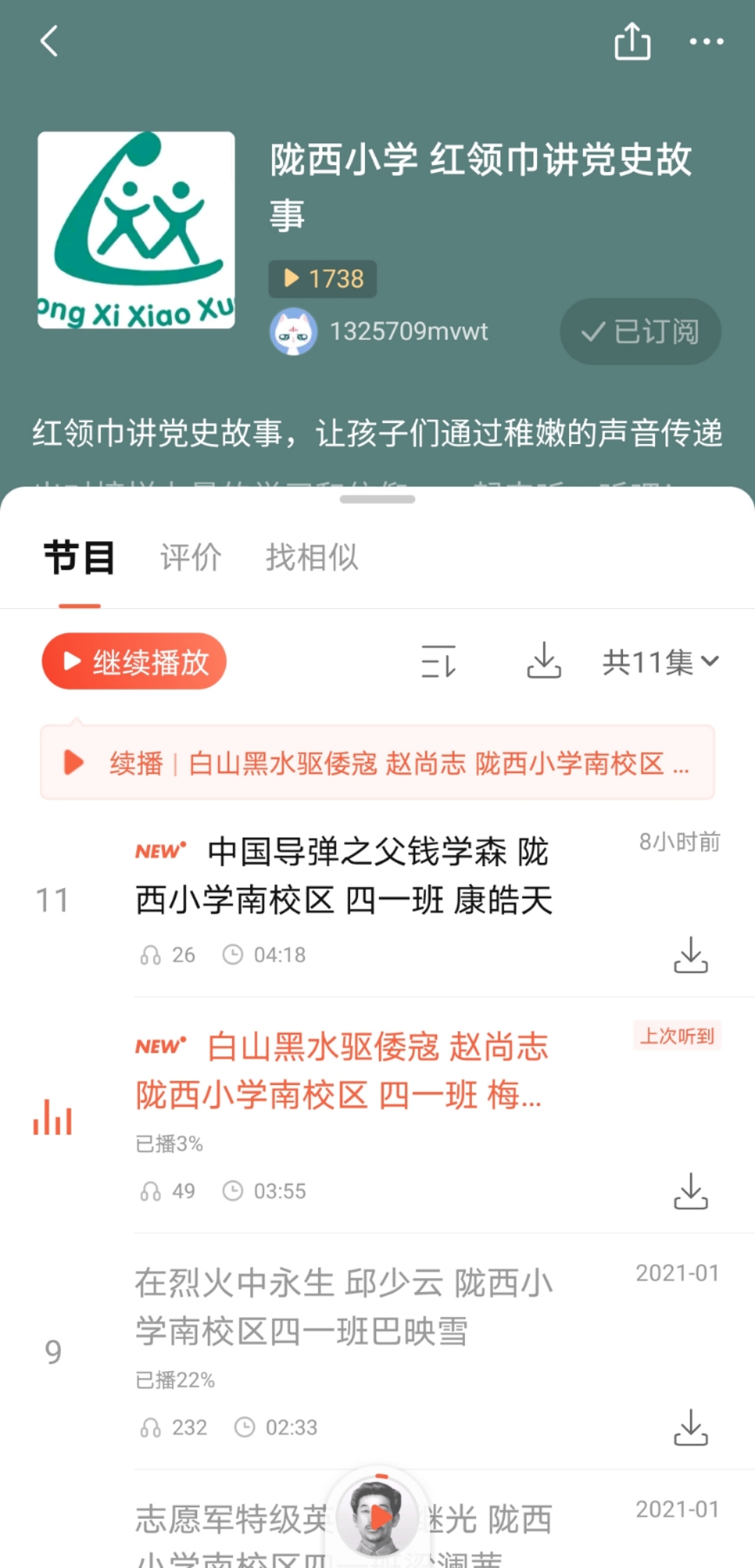Download episode 中国导弹之父钱学森
755x1568 pixels.
(x=691, y=955)
